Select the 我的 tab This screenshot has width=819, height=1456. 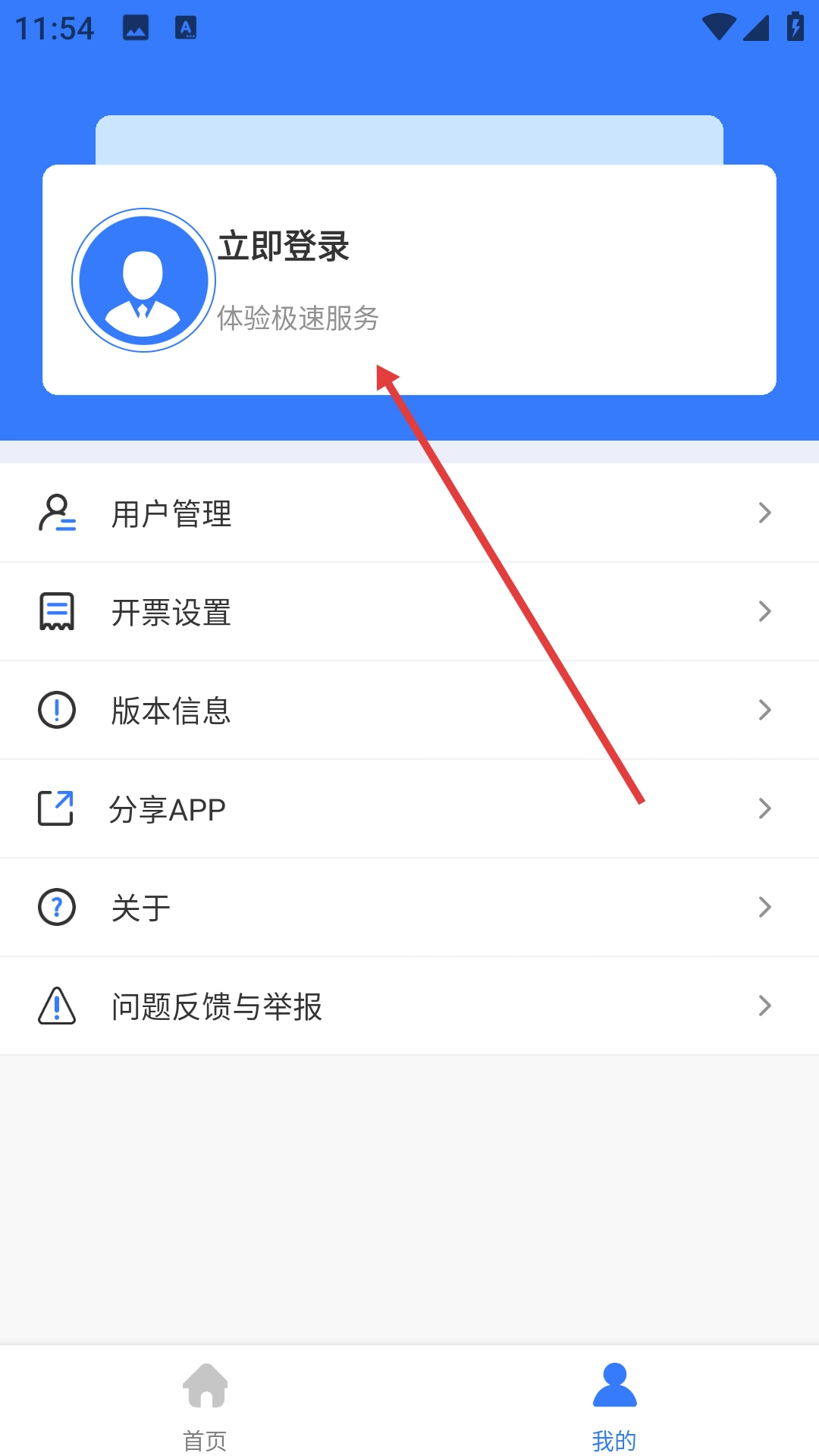pyautogui.click(x=614, y=1404)
